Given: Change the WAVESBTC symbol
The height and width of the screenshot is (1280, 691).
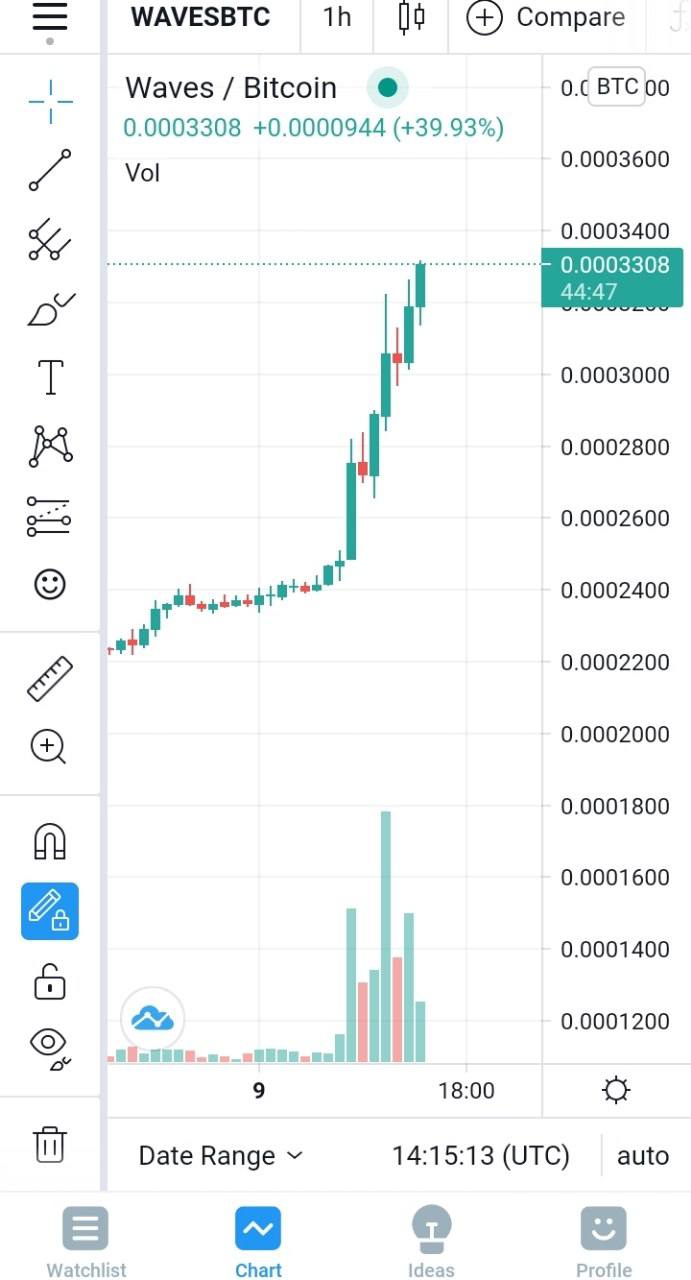Looking at the screenshot, I should coord(200,17).
